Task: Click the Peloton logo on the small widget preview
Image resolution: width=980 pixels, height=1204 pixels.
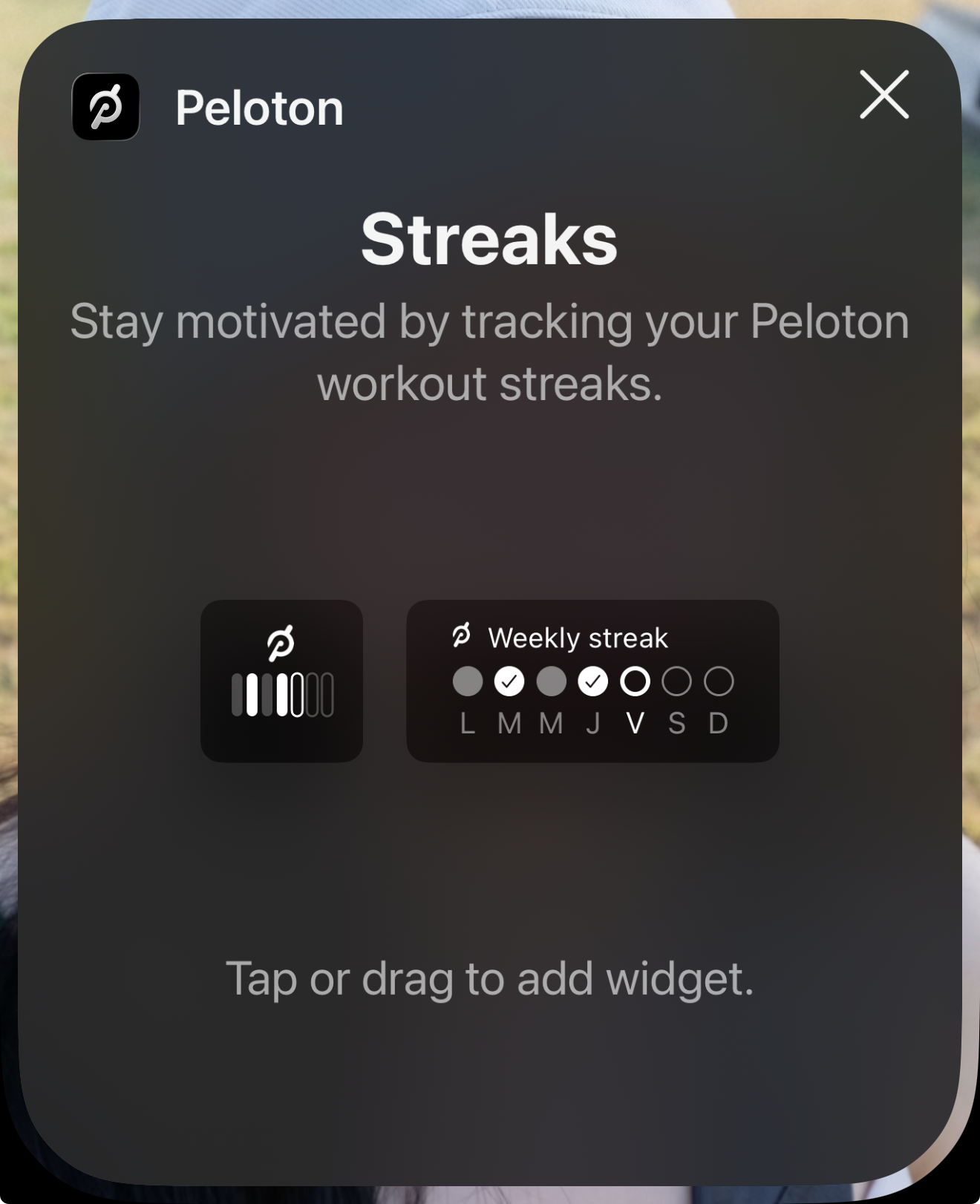Action: point(281,641)
